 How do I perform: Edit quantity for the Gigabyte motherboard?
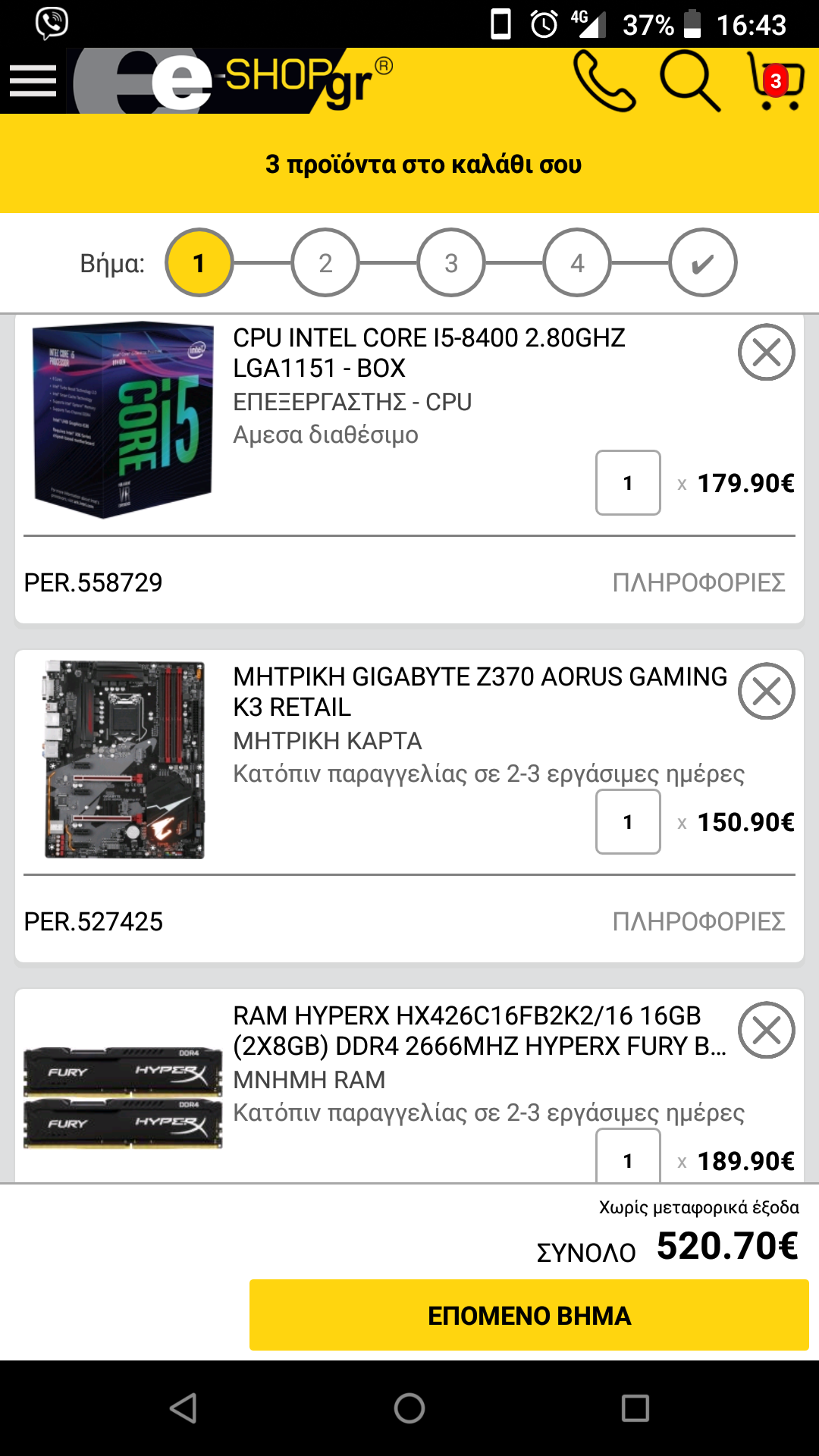(628, 822)
